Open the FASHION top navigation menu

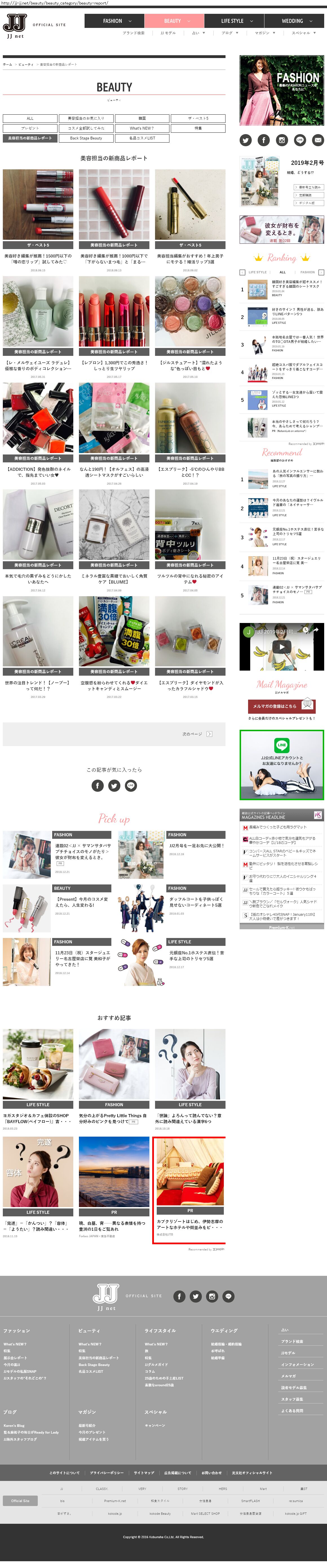[113, 21]
